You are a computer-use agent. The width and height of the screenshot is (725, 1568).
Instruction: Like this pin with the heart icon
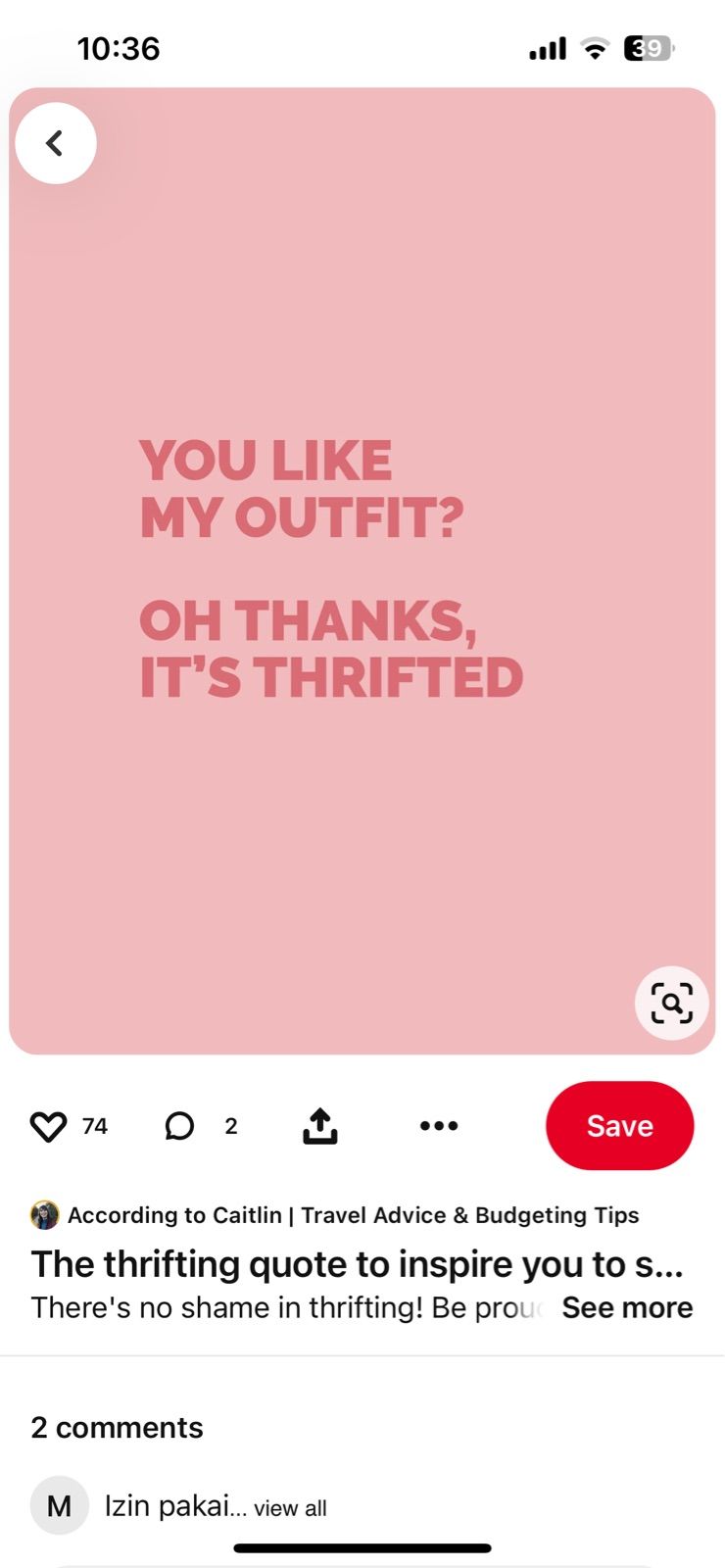click(48, 1126)
